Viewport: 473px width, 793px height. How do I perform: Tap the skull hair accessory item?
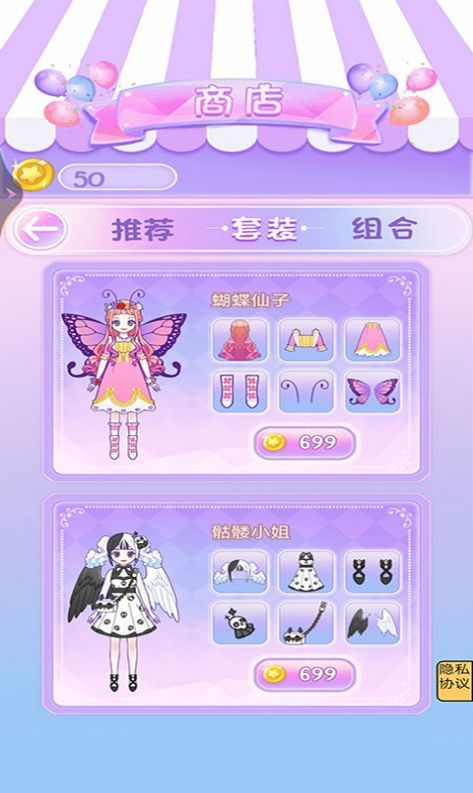[239, 623]
